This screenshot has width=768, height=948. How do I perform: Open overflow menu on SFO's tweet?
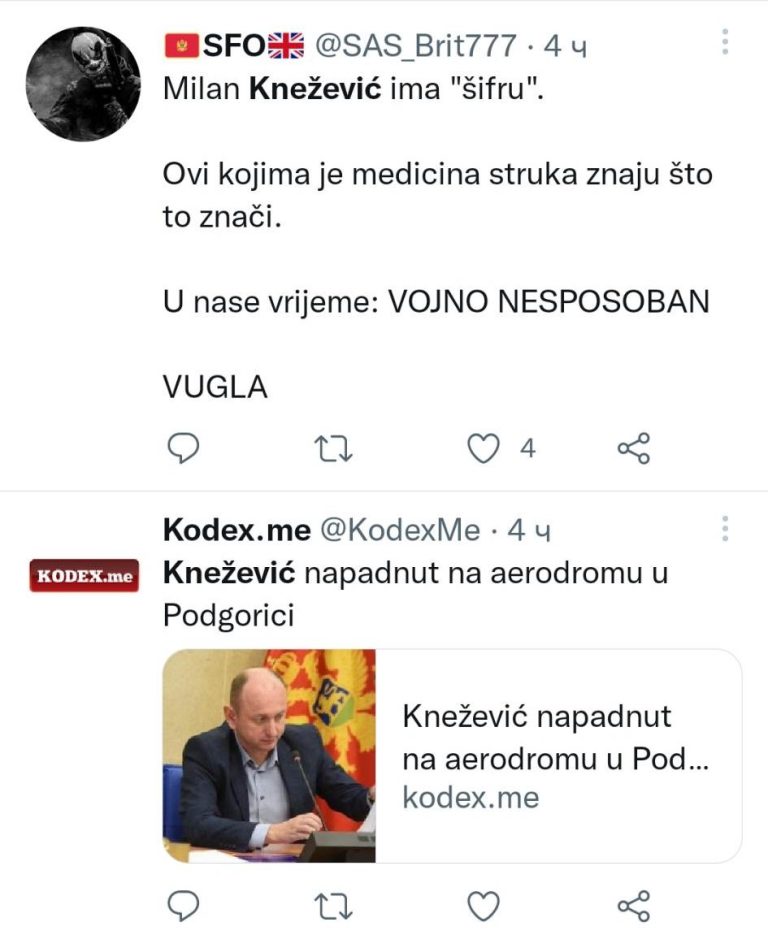tap(725, 41)
